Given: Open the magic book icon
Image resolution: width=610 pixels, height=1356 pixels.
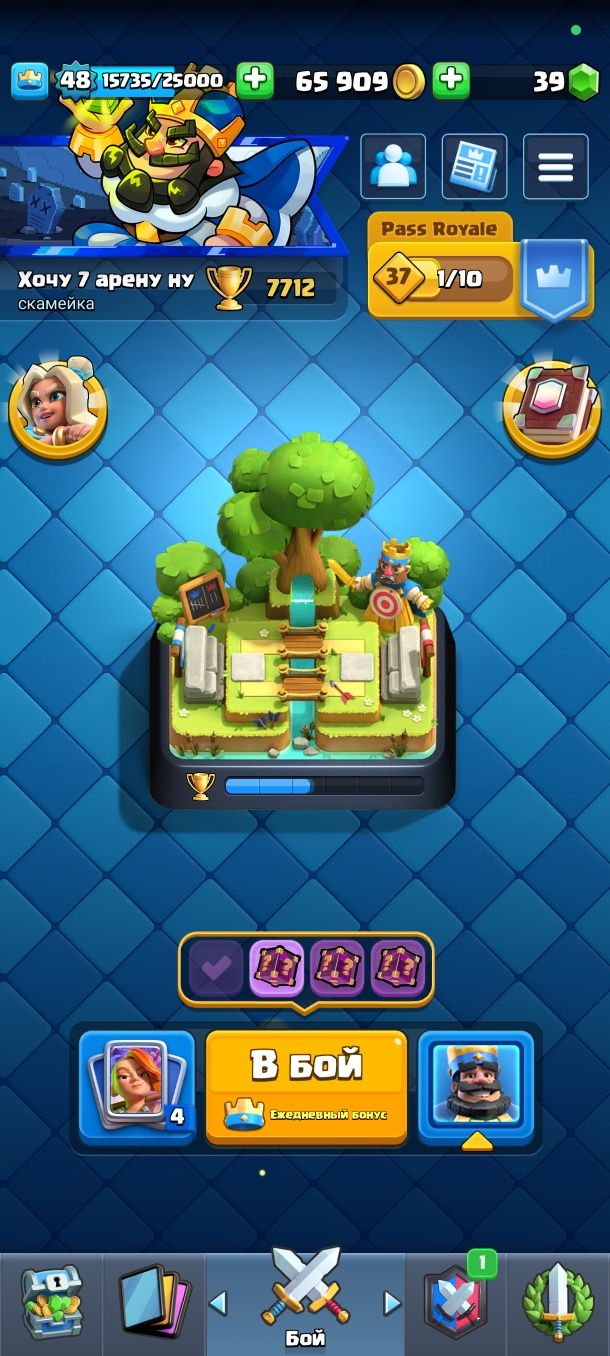Looking at the screenshot, I should [551, 407].
